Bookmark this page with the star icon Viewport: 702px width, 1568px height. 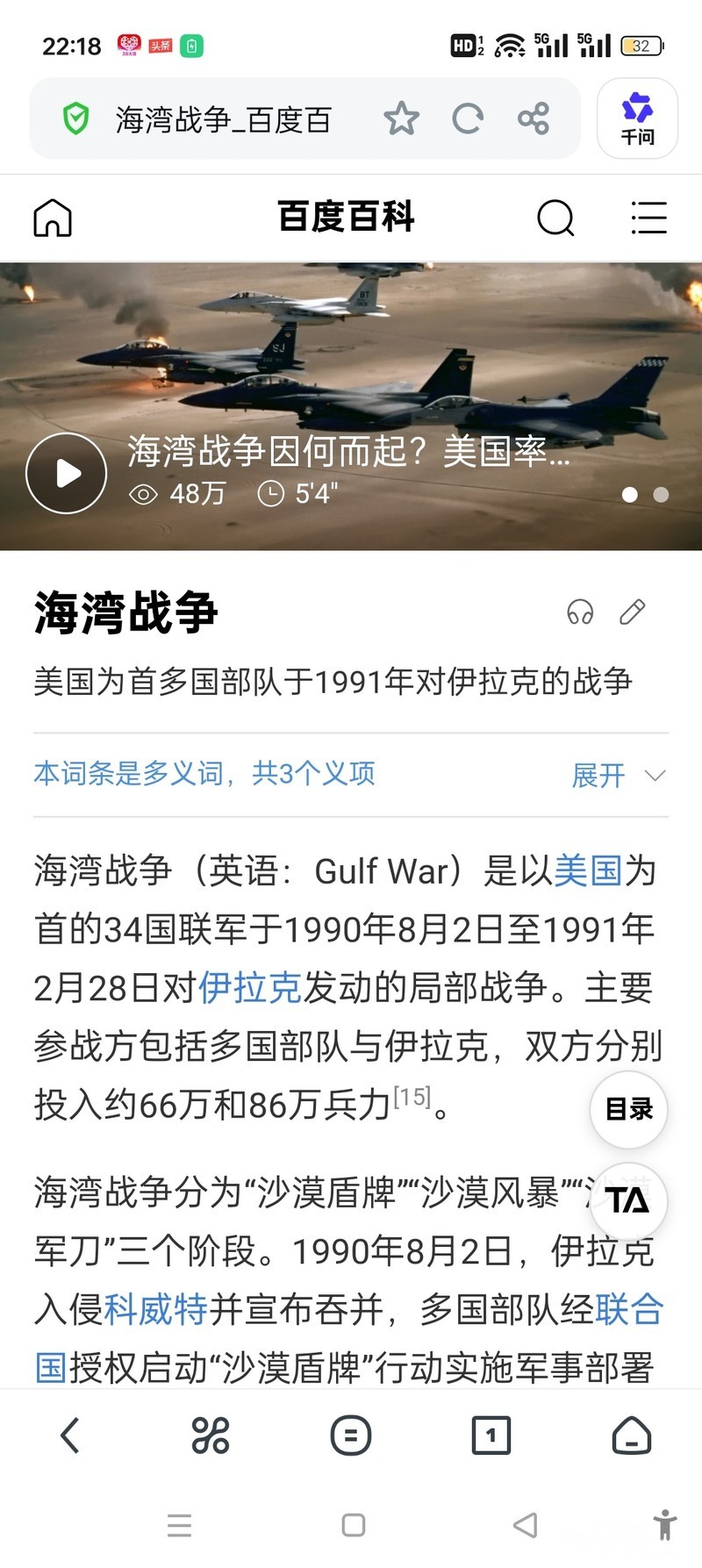pyautogui.click(x=401, y=118)
